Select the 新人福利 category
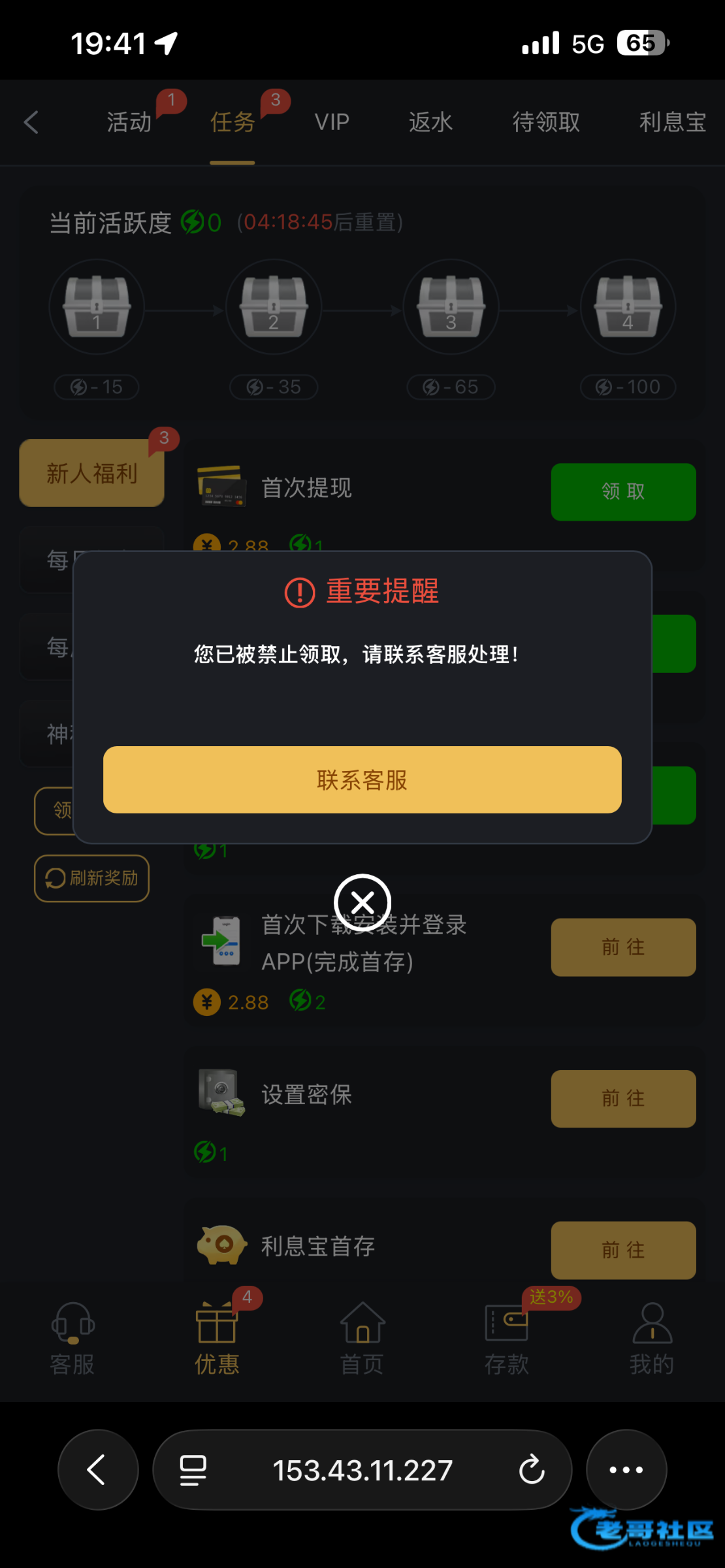 (x=91, y=473)
